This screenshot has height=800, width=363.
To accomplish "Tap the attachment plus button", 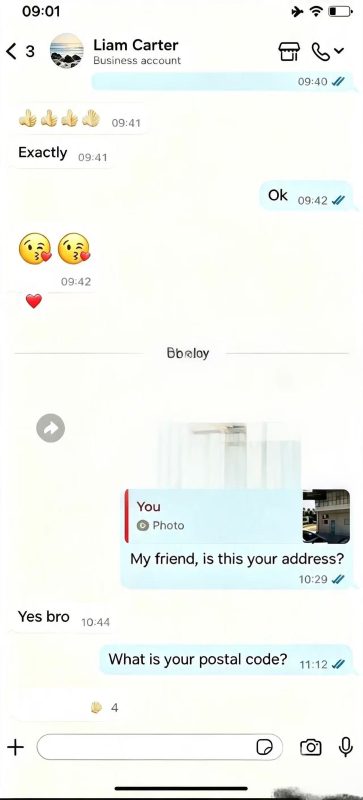I will [16, 747].
